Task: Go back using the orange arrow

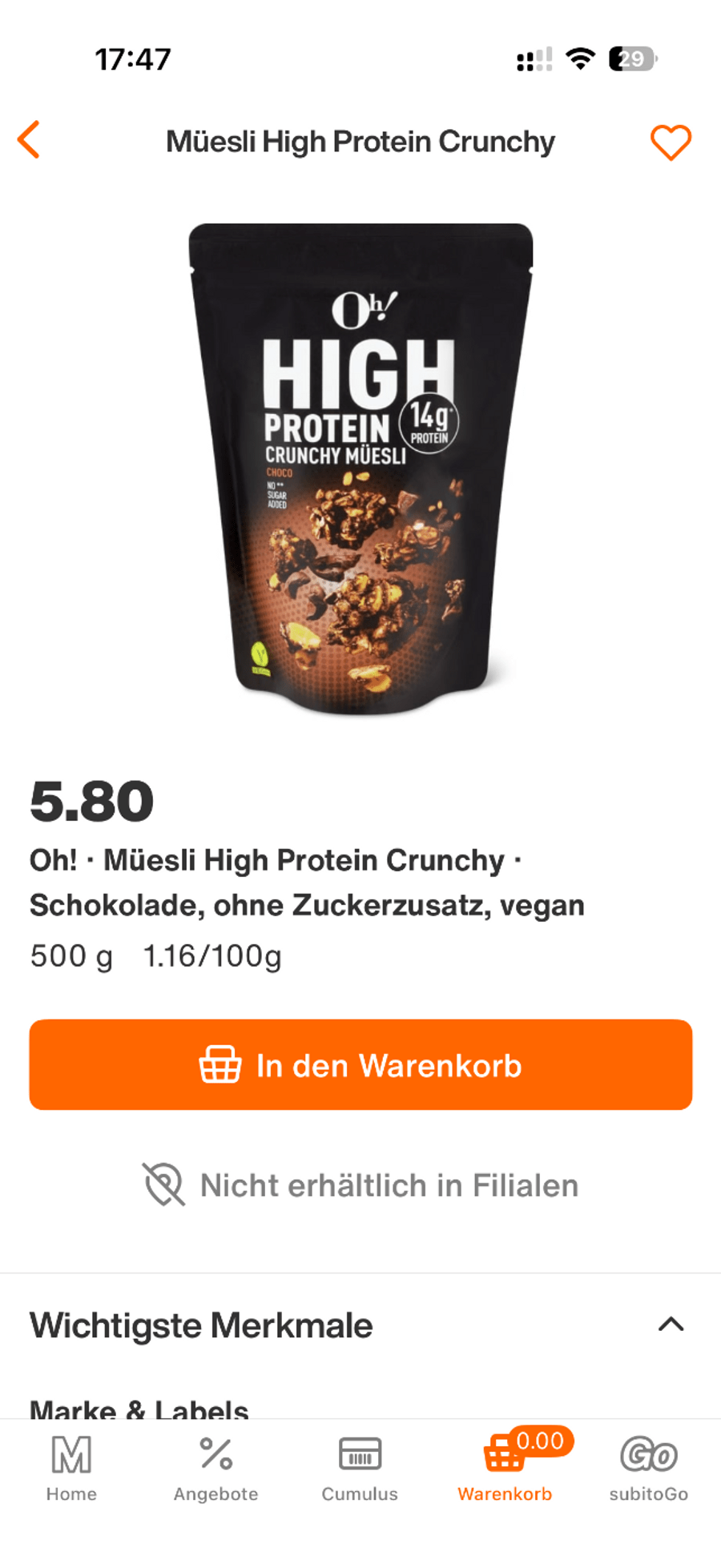Action: [x=30, y=140]
